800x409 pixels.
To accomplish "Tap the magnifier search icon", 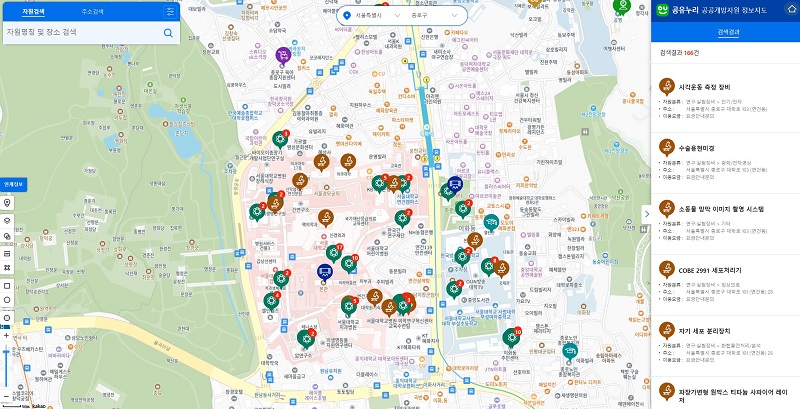I will tap(168, 33).
